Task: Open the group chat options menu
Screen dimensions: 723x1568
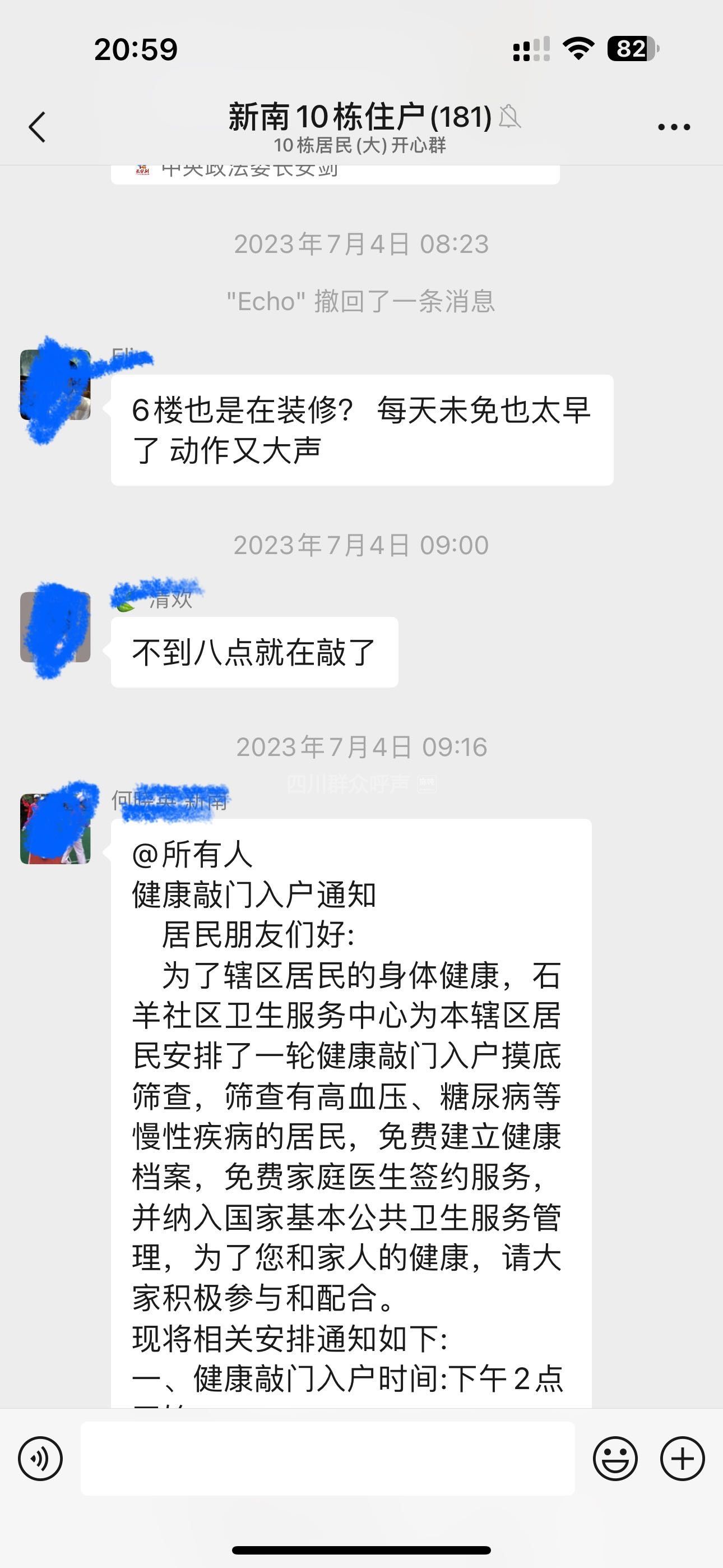Action: coord(674,127)
